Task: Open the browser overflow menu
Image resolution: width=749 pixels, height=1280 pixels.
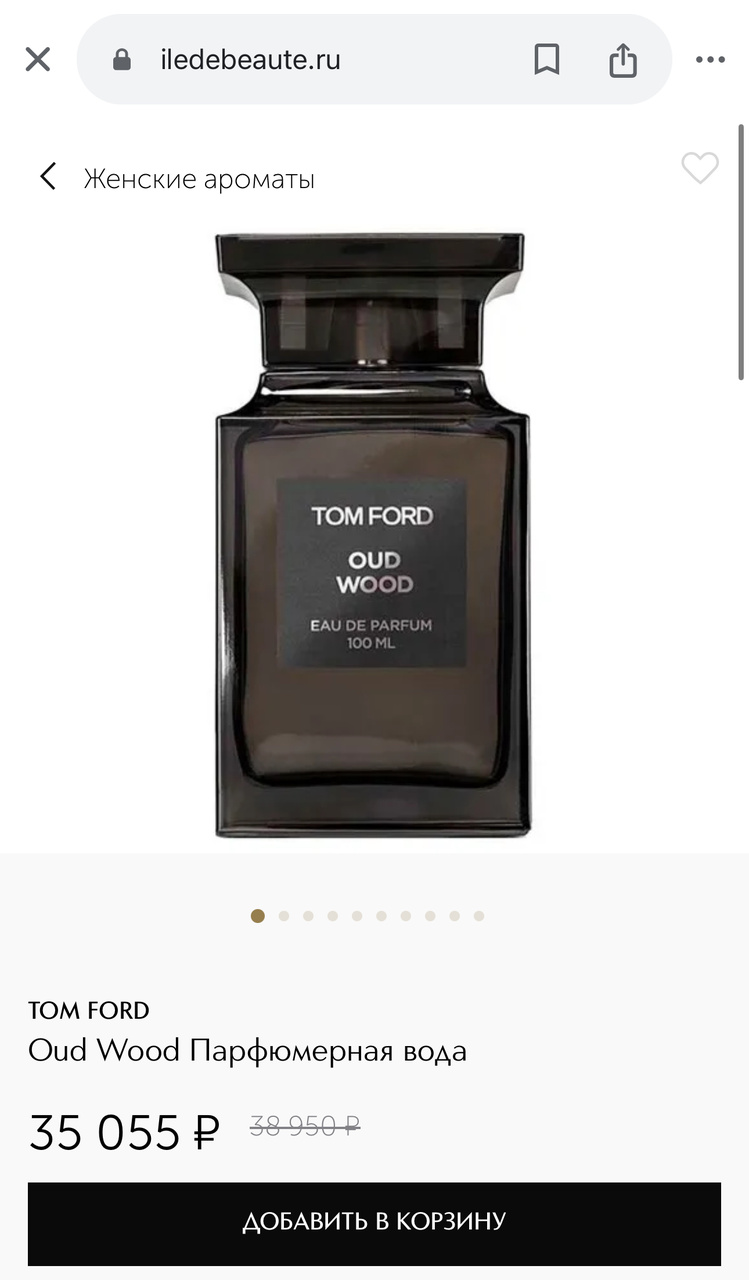Action: [710, 60]
